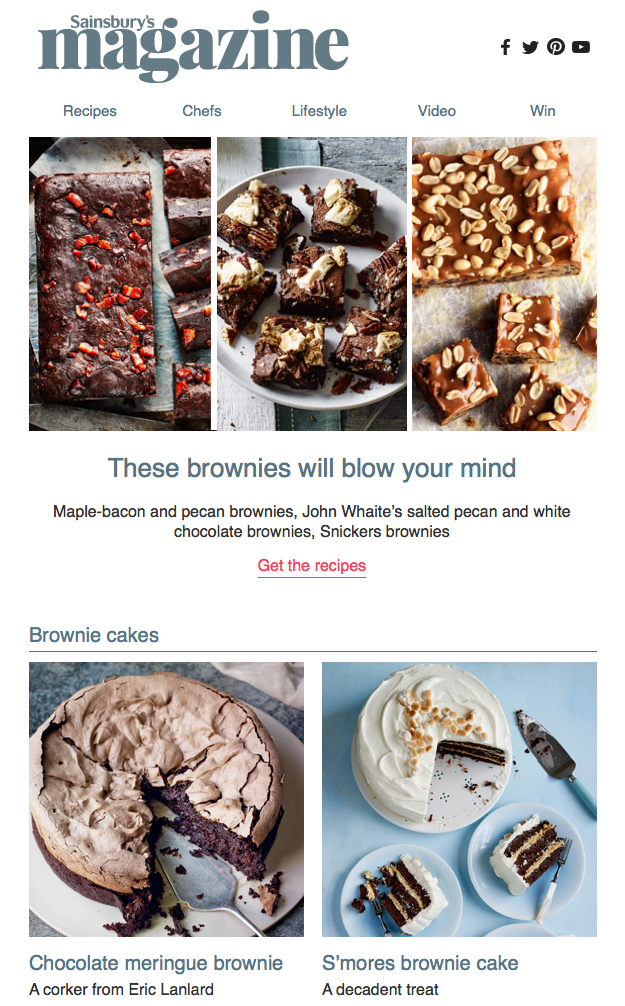
Task: Tap the Get the recipes link
Action: 312,566
